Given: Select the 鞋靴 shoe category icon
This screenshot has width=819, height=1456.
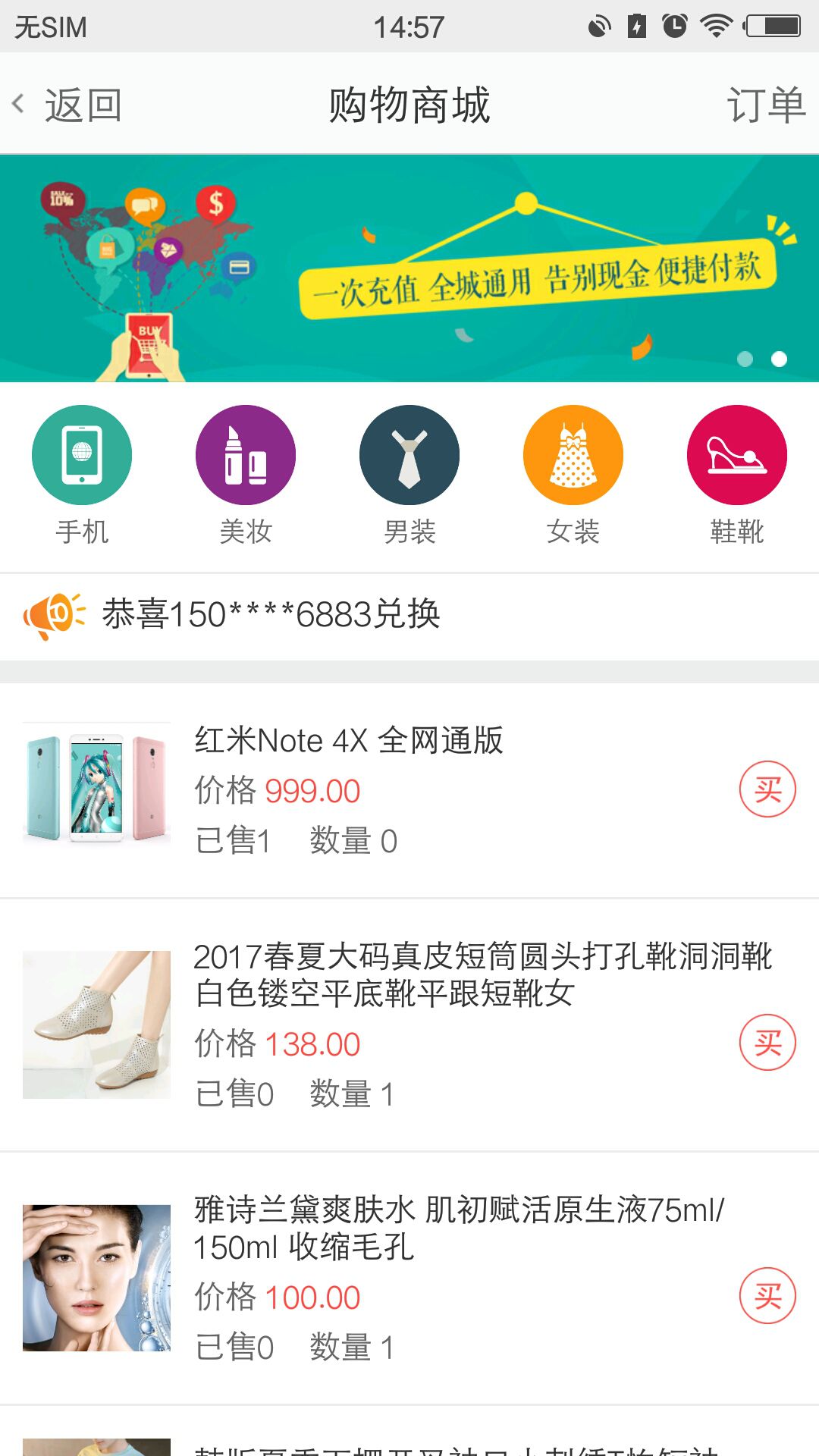Looking at the screenshot, I should tap(736, 454).
